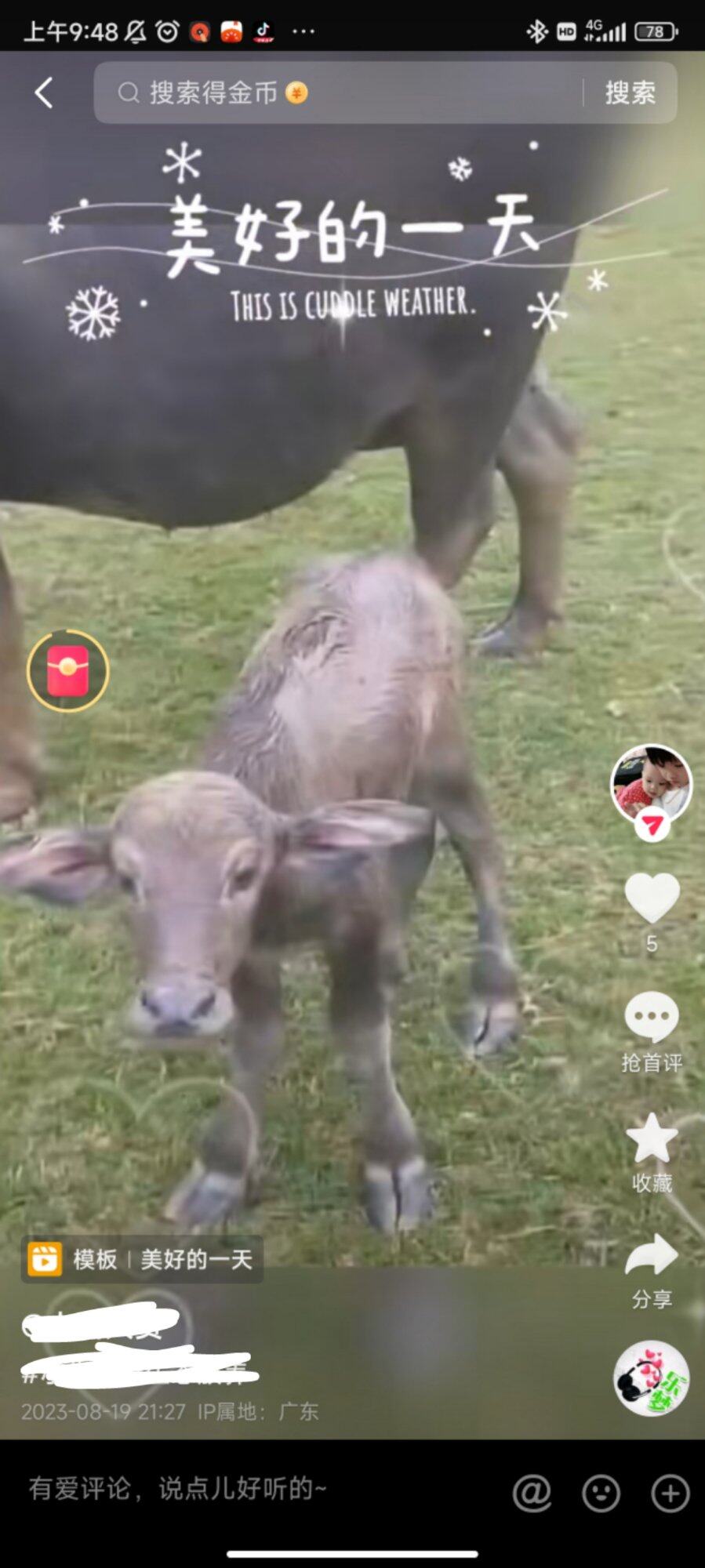
Task: Open the spinning music disc
Action: (x=651, y=1378)
